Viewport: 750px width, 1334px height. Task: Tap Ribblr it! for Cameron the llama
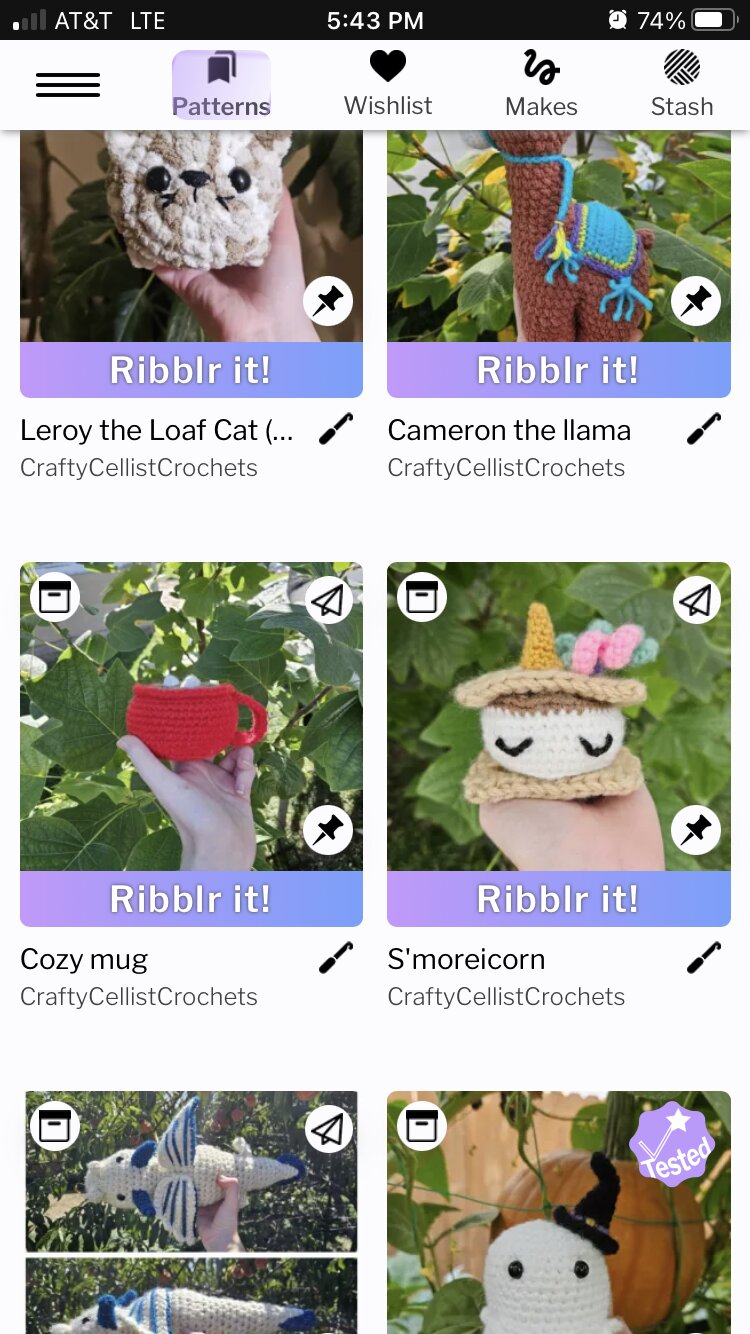[558, 370]
